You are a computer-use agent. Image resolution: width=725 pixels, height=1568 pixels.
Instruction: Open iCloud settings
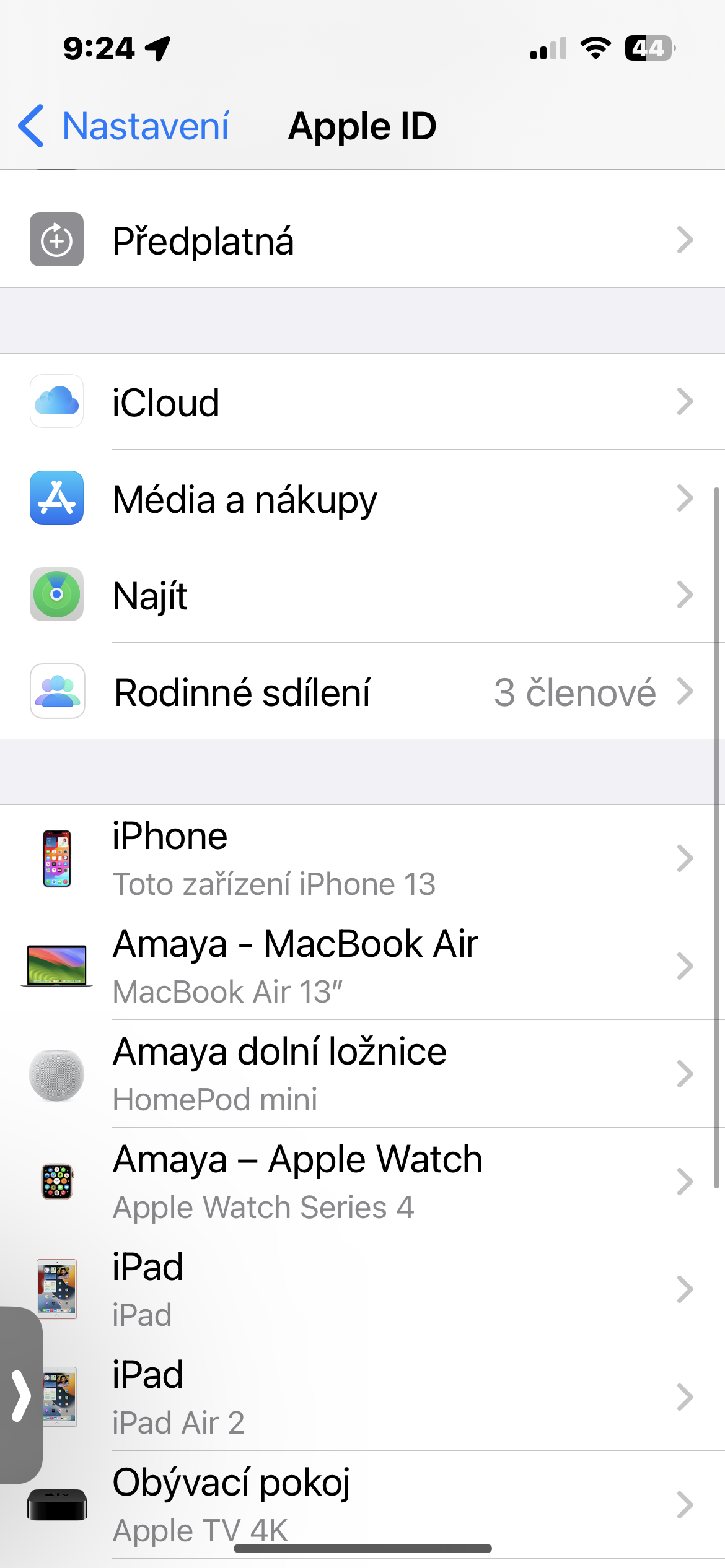pos(362,401)
